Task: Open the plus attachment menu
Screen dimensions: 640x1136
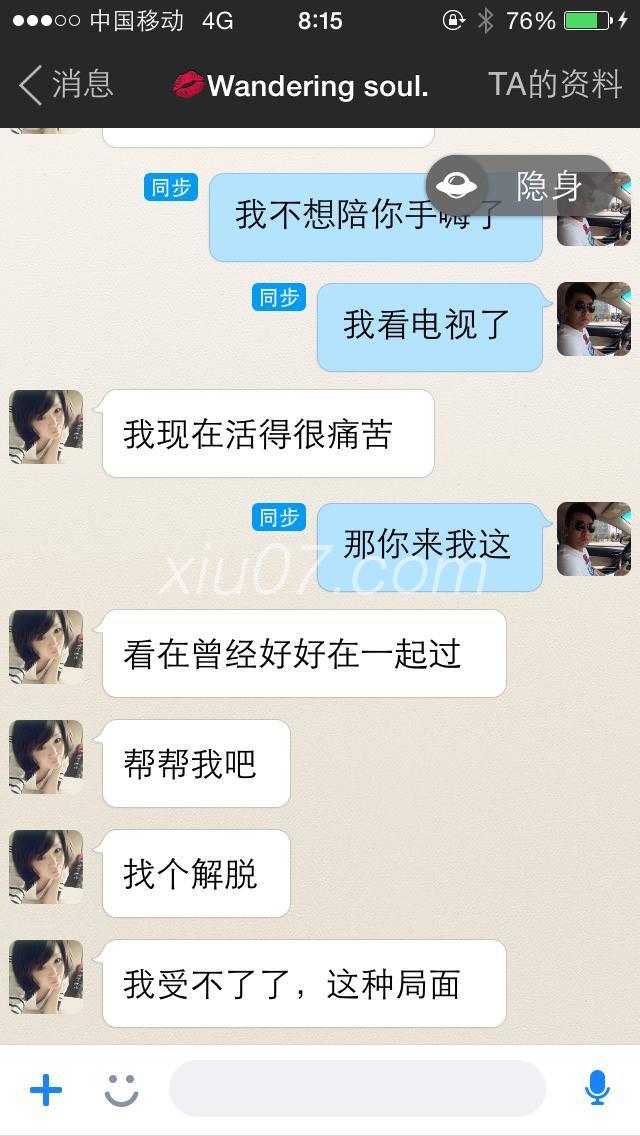Action: coord(46,1089)
